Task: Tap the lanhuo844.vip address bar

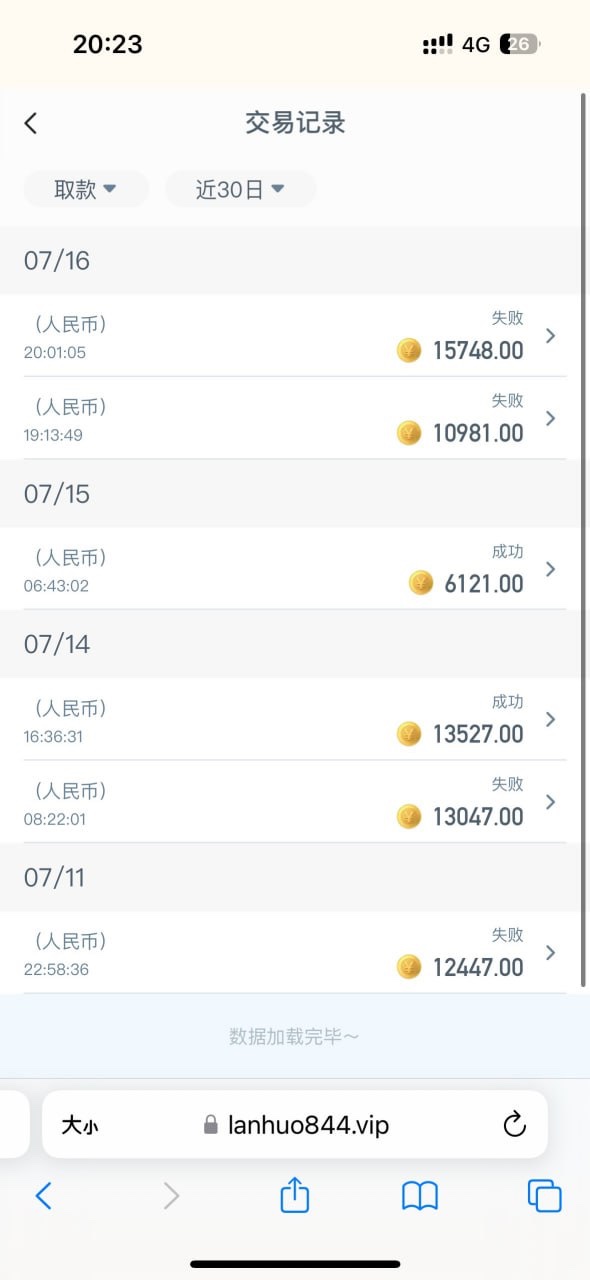Action: (295, 1125)
